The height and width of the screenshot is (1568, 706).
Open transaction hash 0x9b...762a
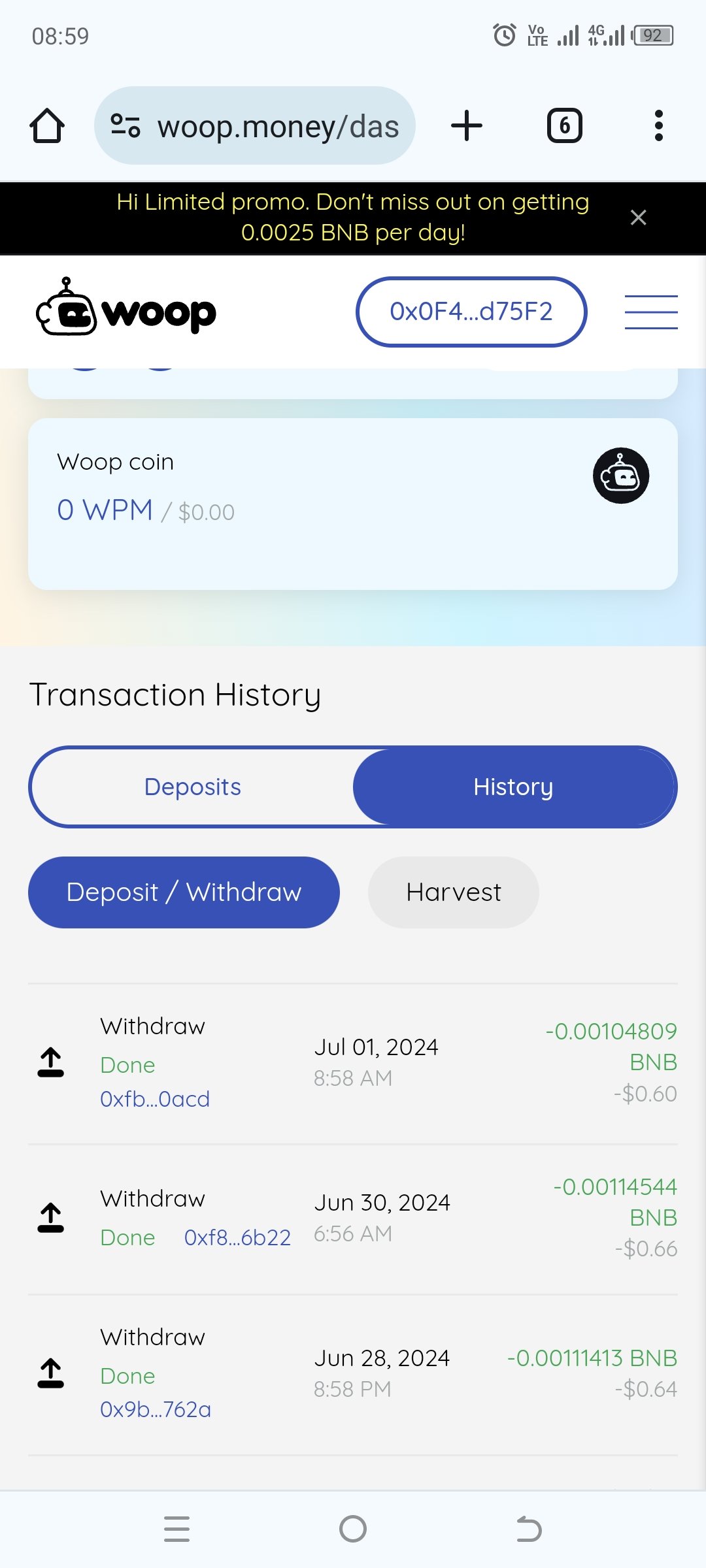[x=156, y=1409]
